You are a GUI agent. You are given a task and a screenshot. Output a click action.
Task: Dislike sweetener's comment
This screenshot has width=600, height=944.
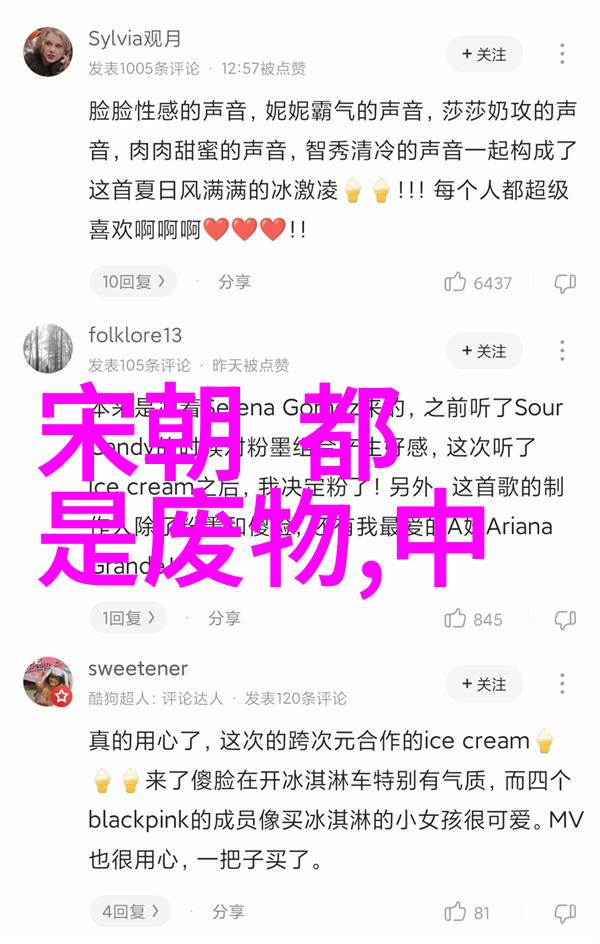click(x=566, y=912)
